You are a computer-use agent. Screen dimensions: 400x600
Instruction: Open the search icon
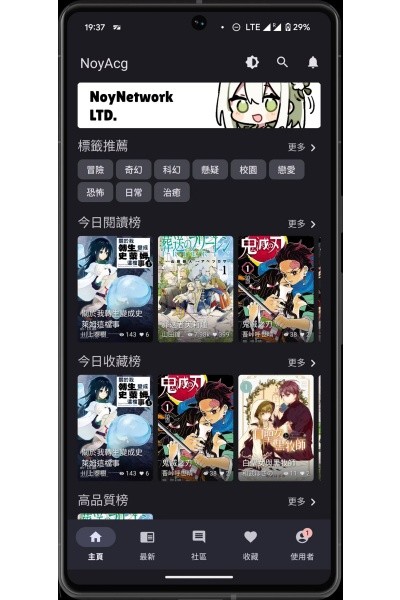(x=282, y=62)
